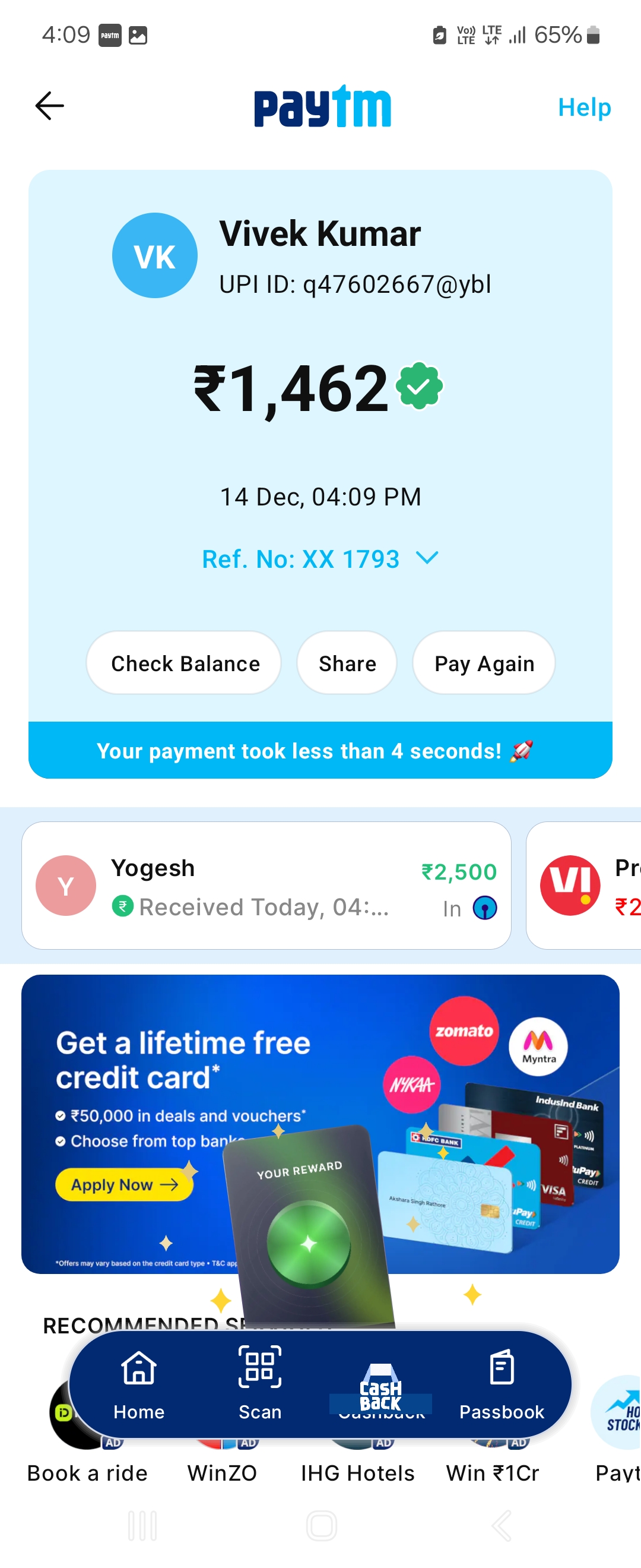Apply Now for the lifetime free credit card
Image resolution: width=641 pixels, height=1568 pixels.
tap(124, 1184)
